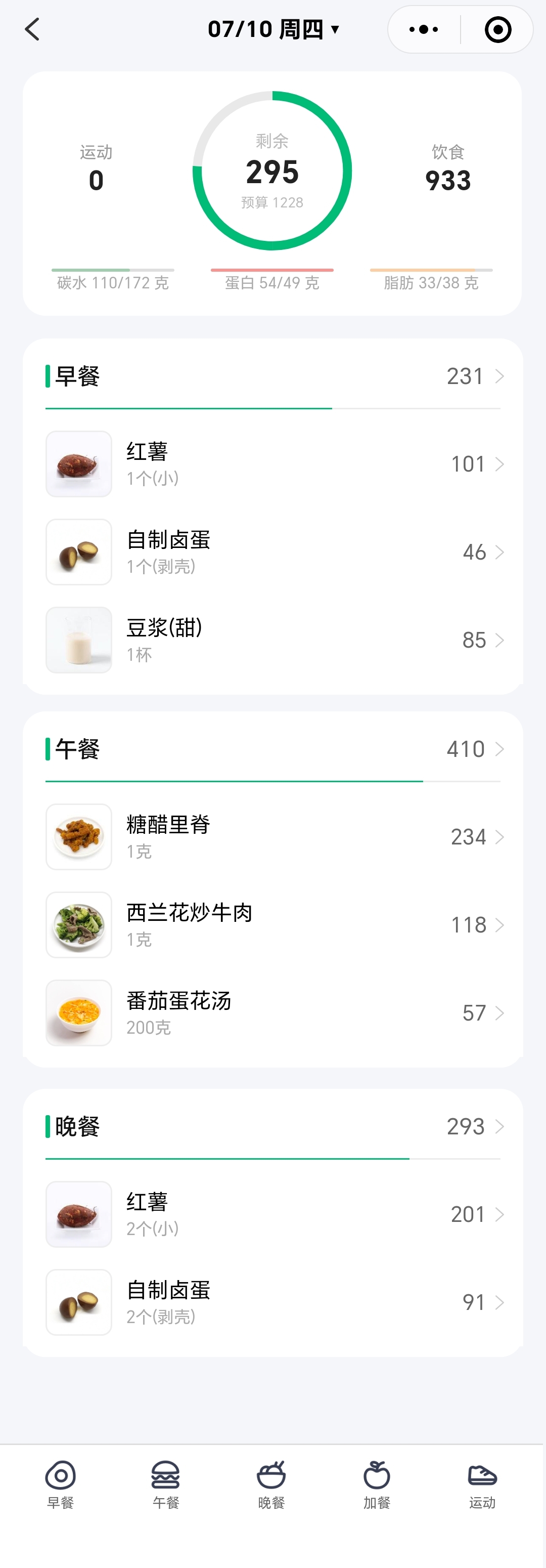View the 西兰花炒牛肉 entry
Viewport: 546px width, 1568px height.
(272, 924)
